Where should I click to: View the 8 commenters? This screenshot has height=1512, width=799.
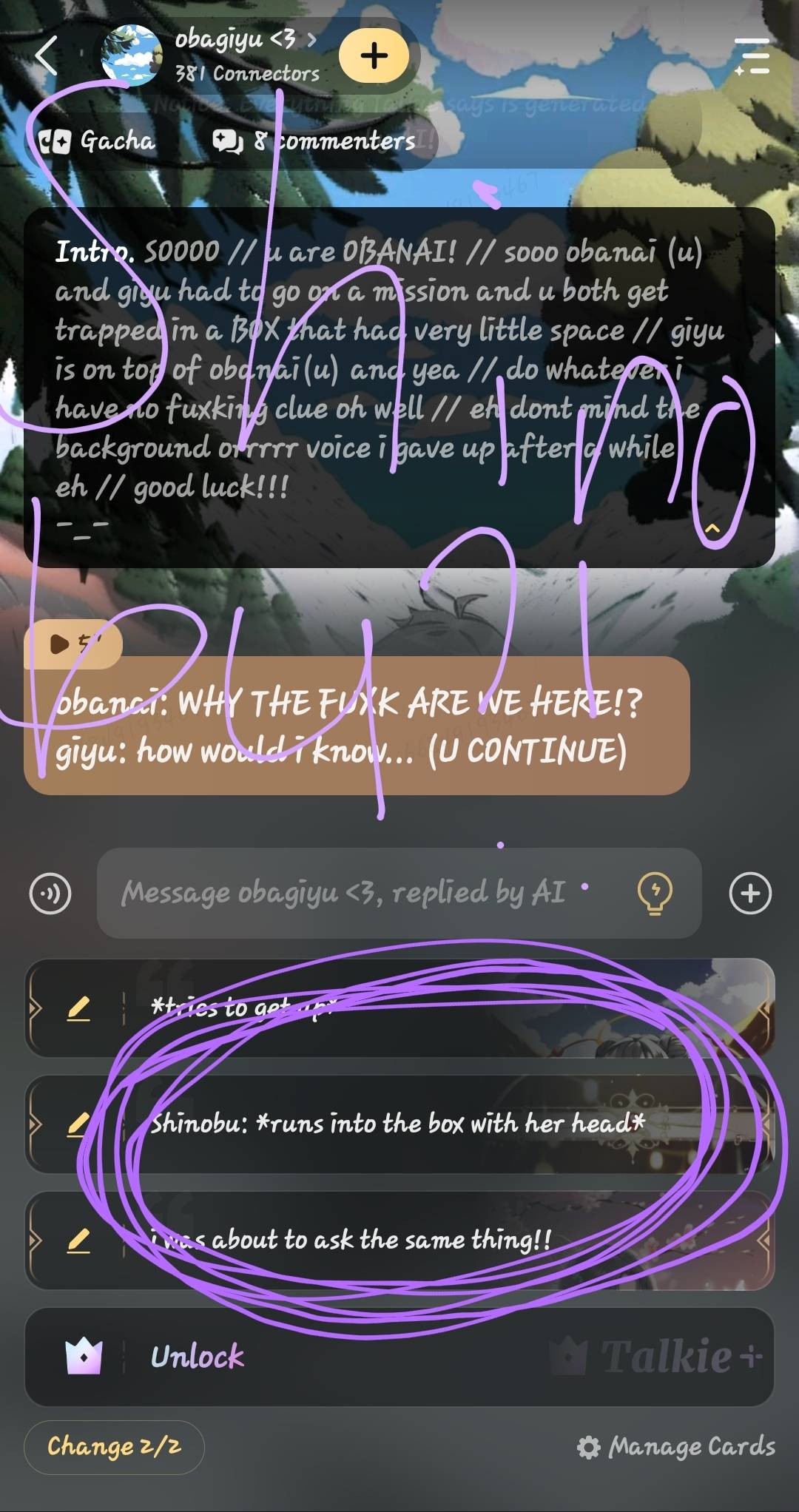tap(314, 141)
